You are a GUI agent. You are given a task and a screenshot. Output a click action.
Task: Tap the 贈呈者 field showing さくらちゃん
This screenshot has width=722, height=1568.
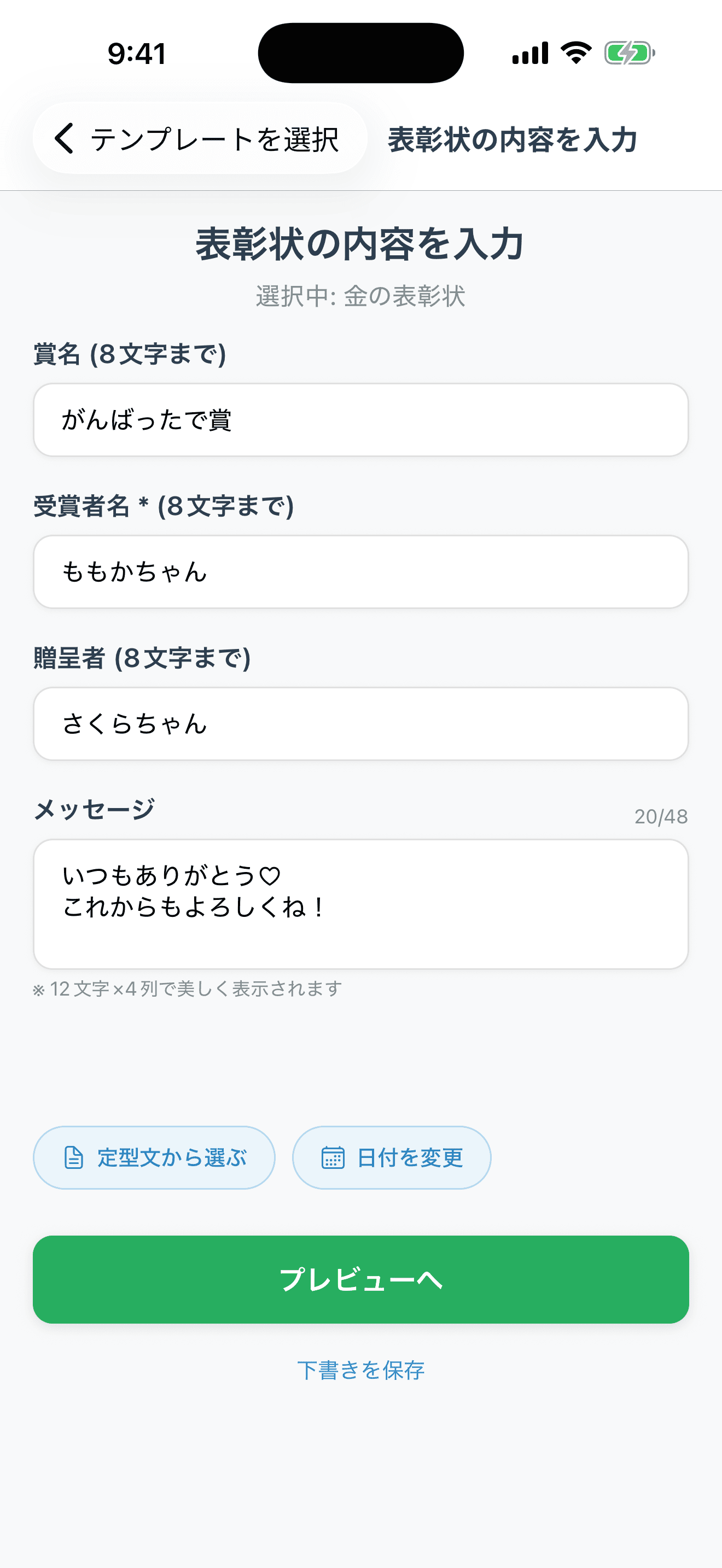[x=361, y=724]
